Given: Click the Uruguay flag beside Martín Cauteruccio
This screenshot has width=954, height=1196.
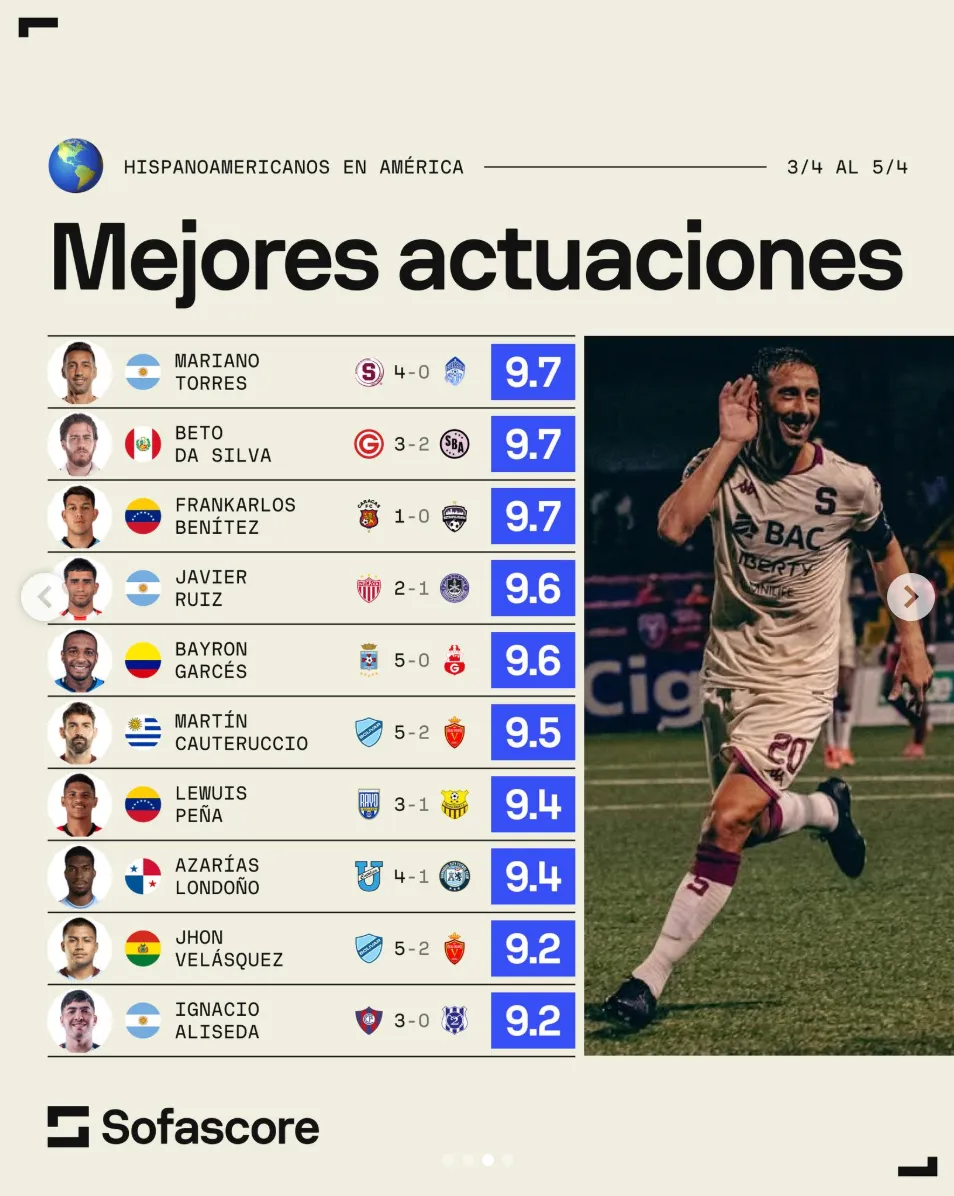Looking at the screenshot, I should (x=143, y=733).
